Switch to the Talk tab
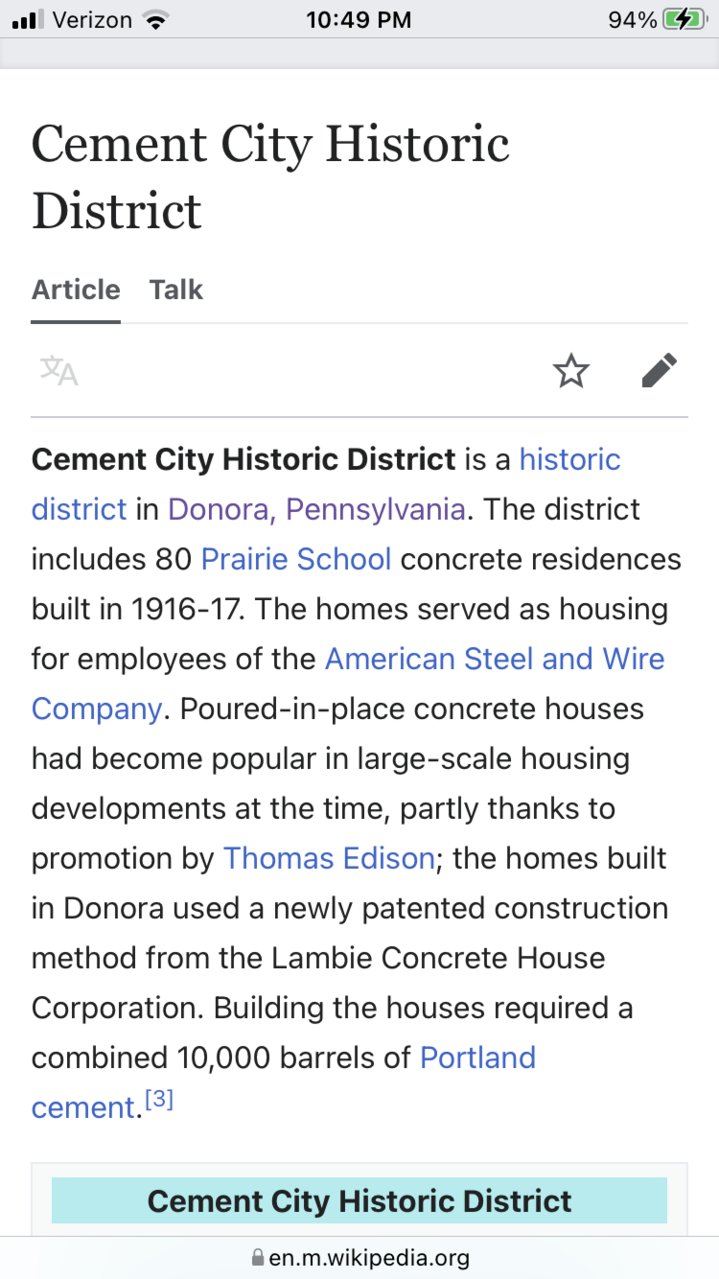 176,290
